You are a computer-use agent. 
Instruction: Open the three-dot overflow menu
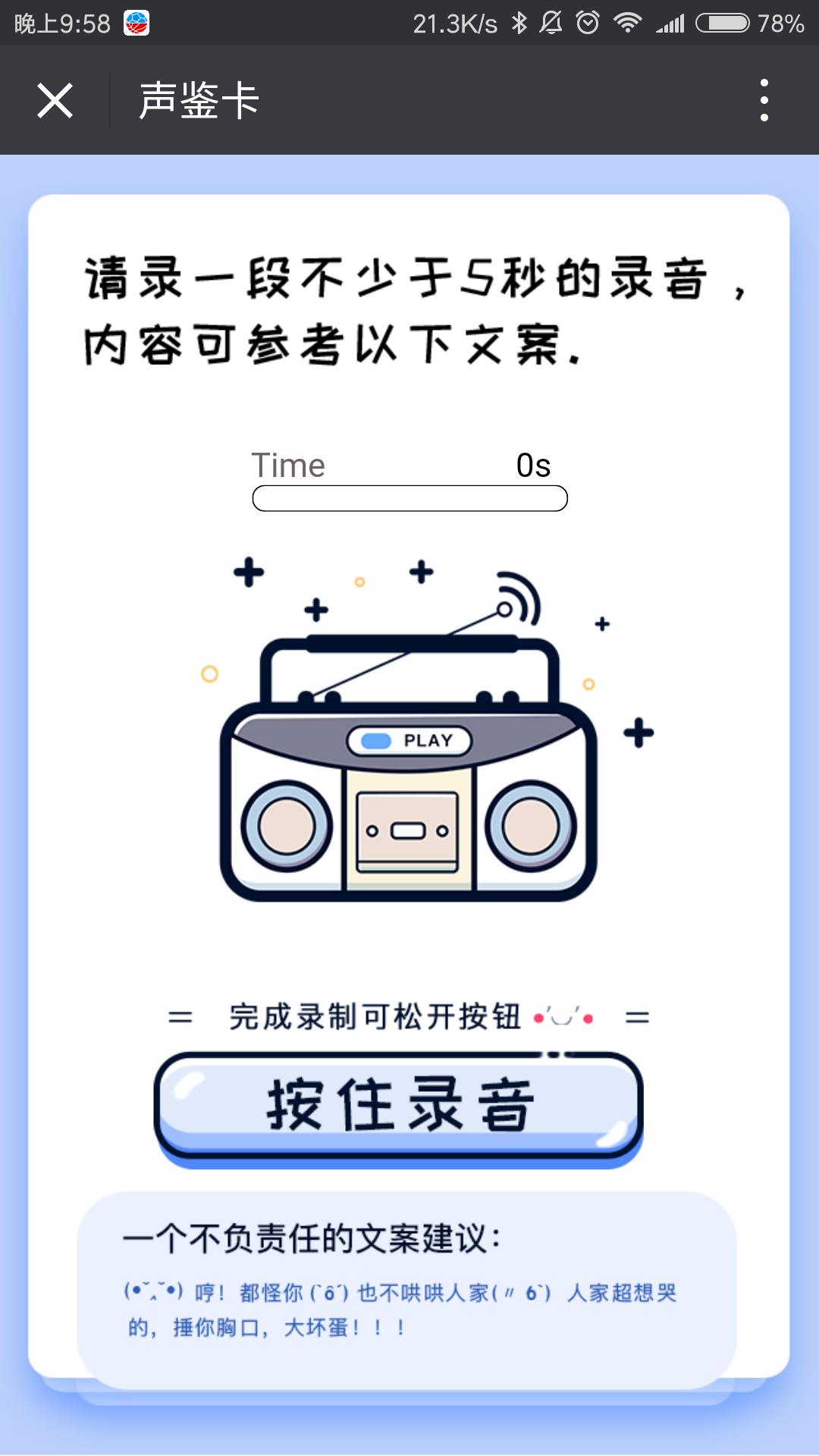point(764,100)
